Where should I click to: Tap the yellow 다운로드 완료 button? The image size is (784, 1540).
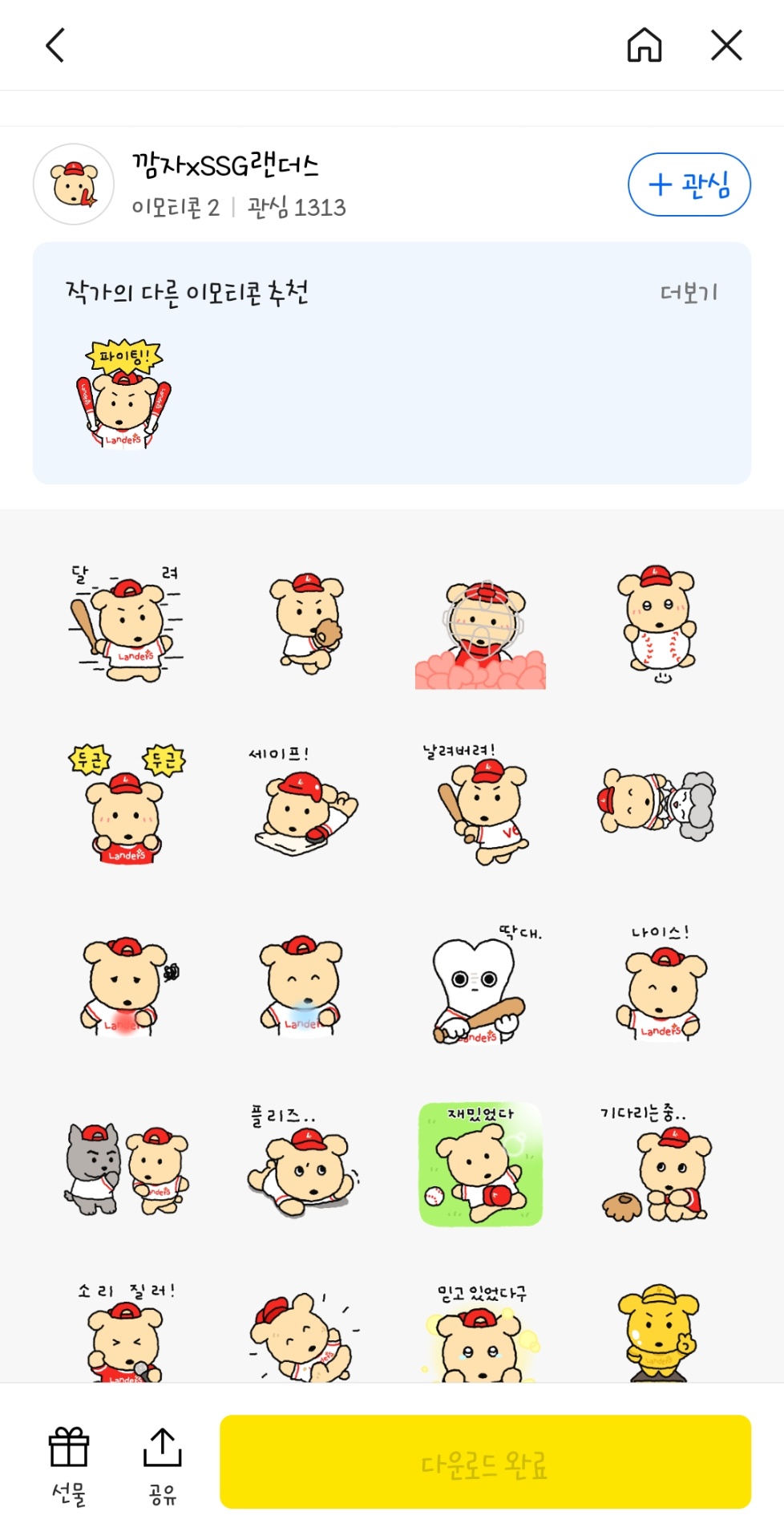(x=485, y=1461)
